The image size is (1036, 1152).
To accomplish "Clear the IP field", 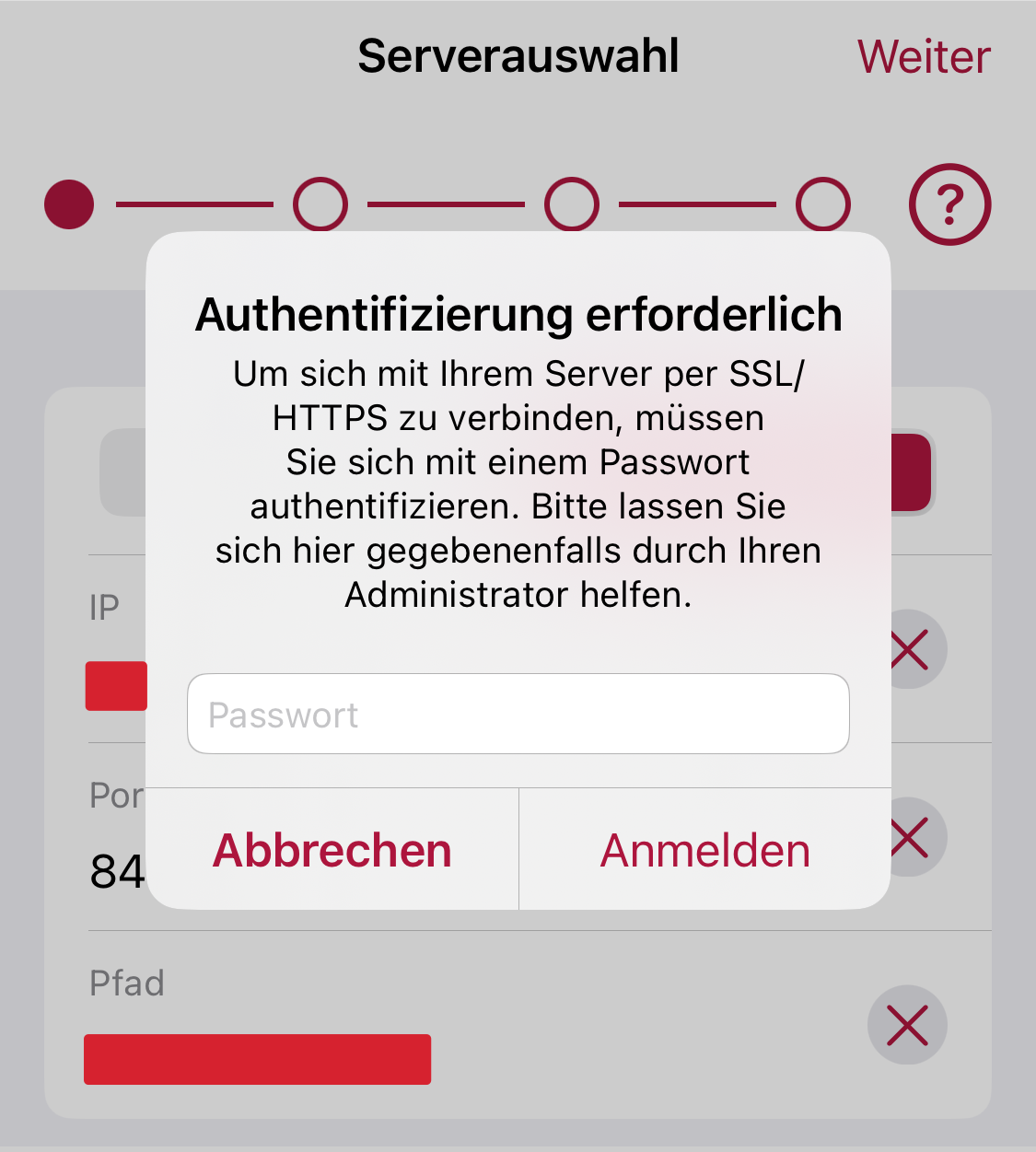I will click(916, 650).
